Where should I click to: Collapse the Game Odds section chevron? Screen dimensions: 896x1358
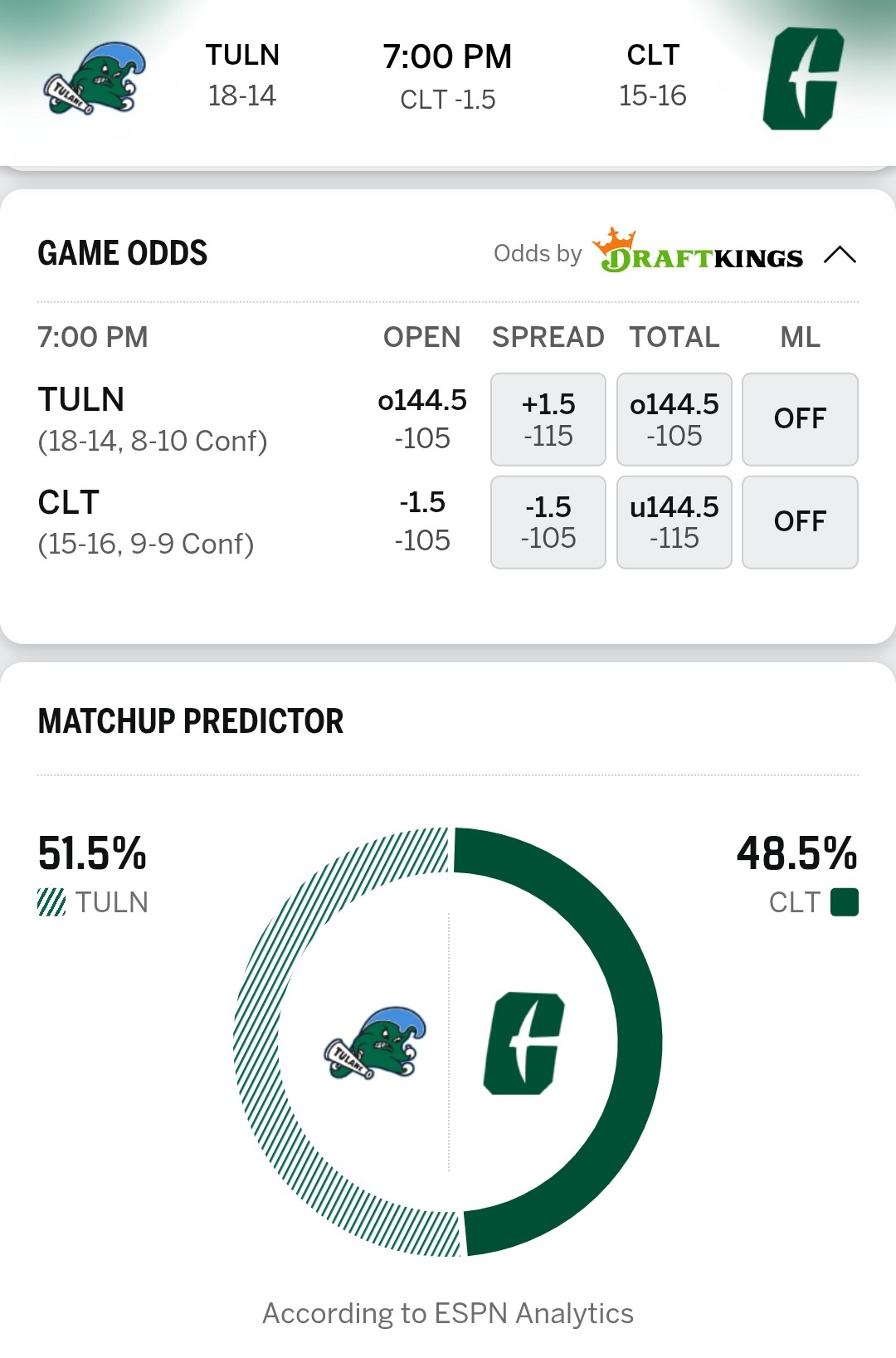(840, 255)
